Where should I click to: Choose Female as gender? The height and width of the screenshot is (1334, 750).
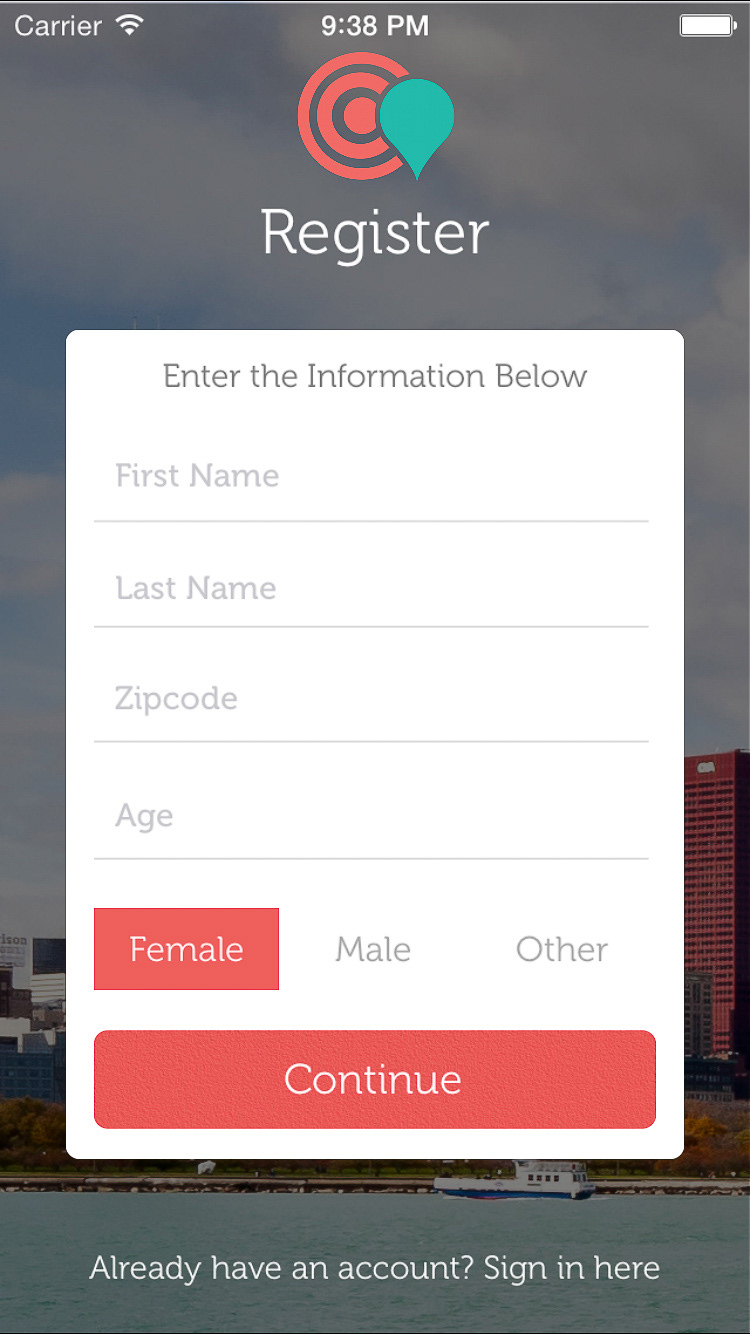186,949
